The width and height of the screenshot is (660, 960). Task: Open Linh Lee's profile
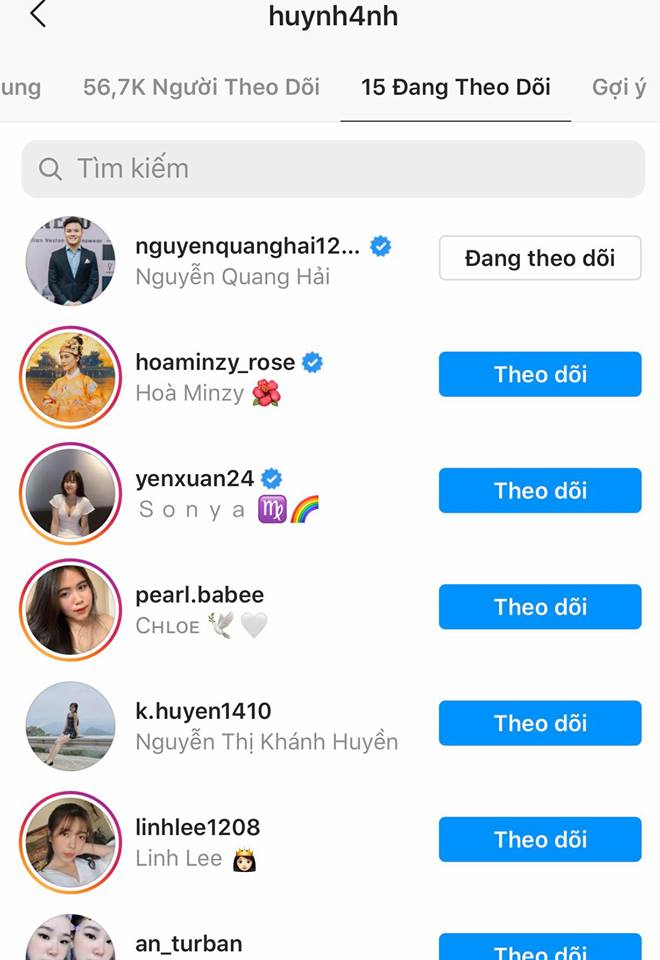click(197, 841)
